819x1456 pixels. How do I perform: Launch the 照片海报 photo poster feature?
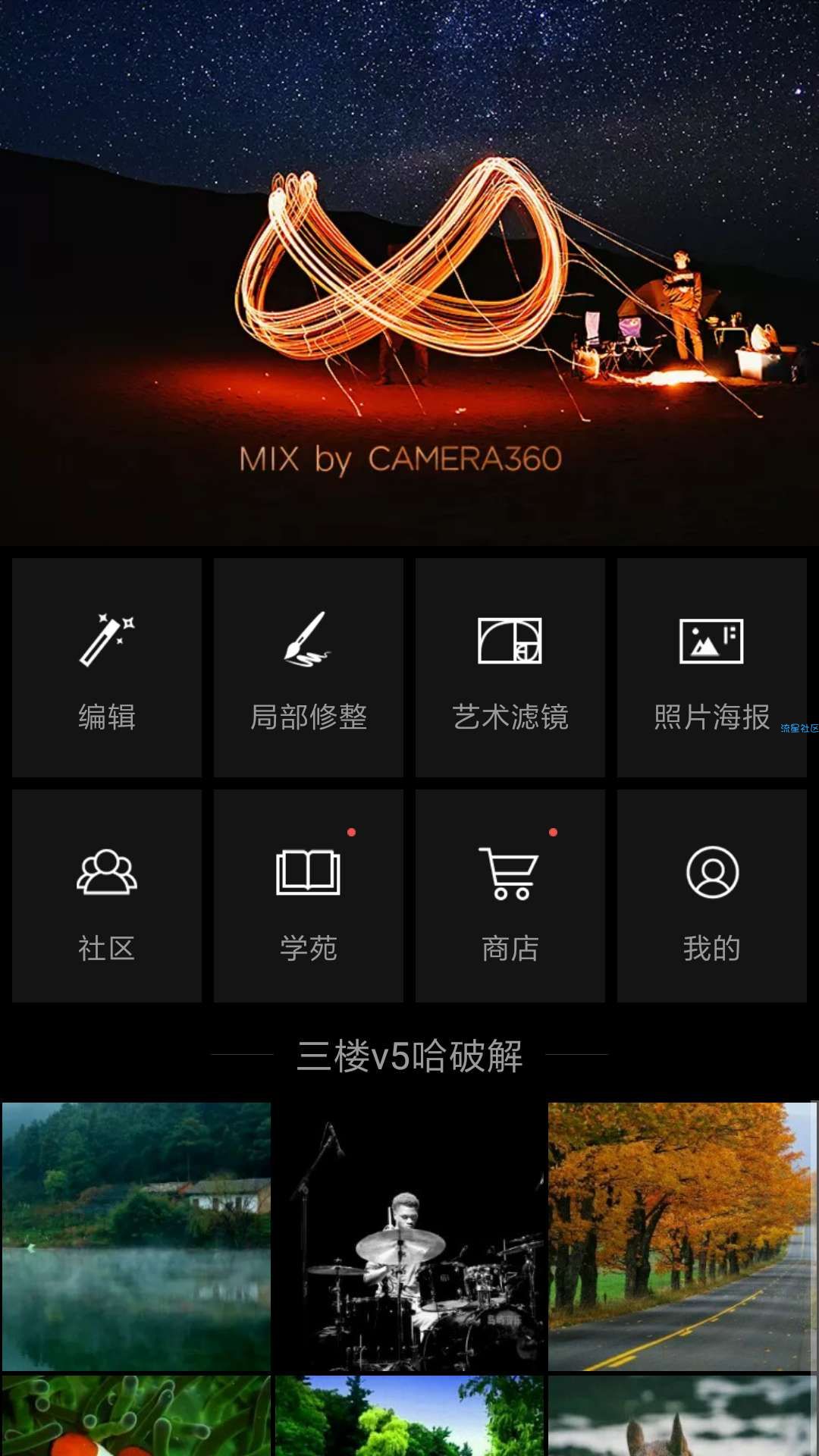coord(711,667)
